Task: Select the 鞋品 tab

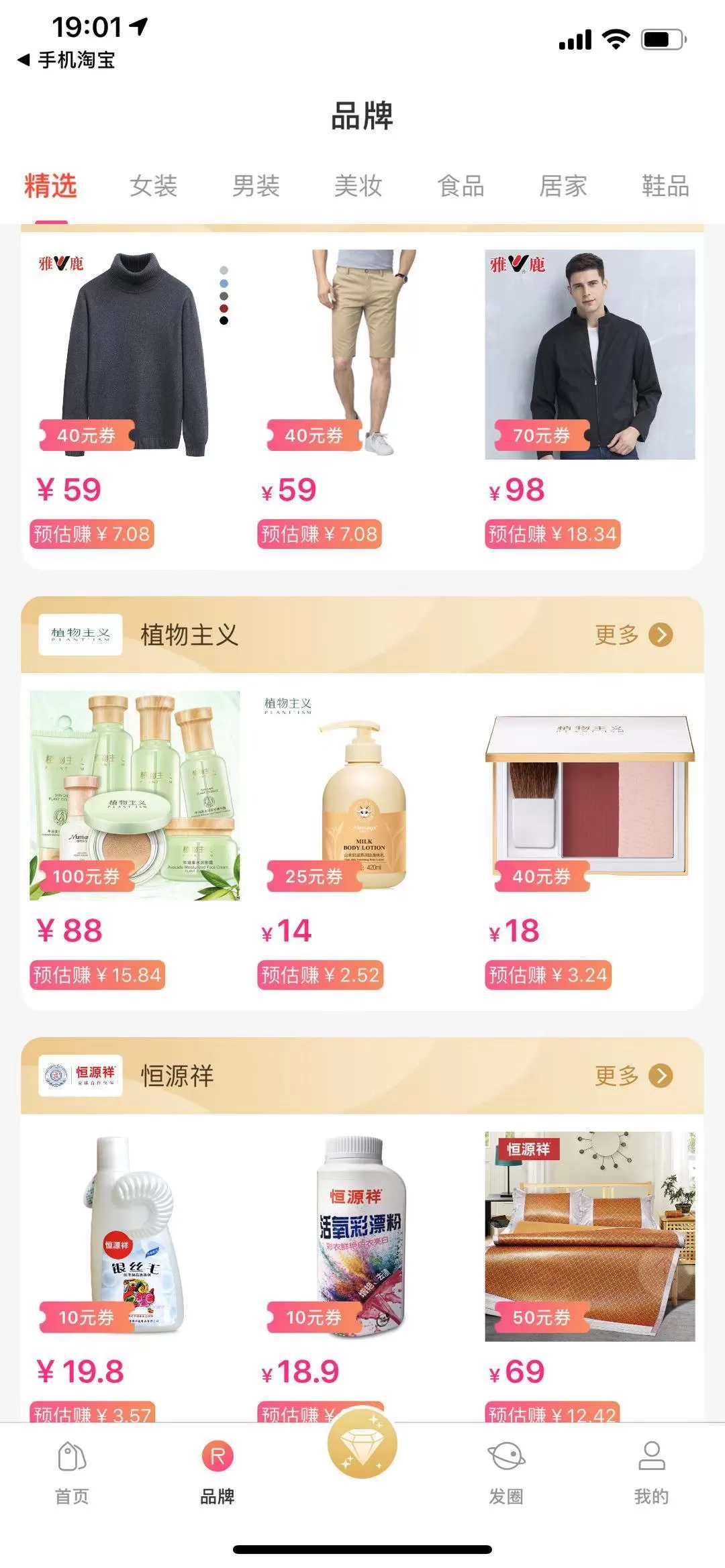Action: (x=665, y=186)
